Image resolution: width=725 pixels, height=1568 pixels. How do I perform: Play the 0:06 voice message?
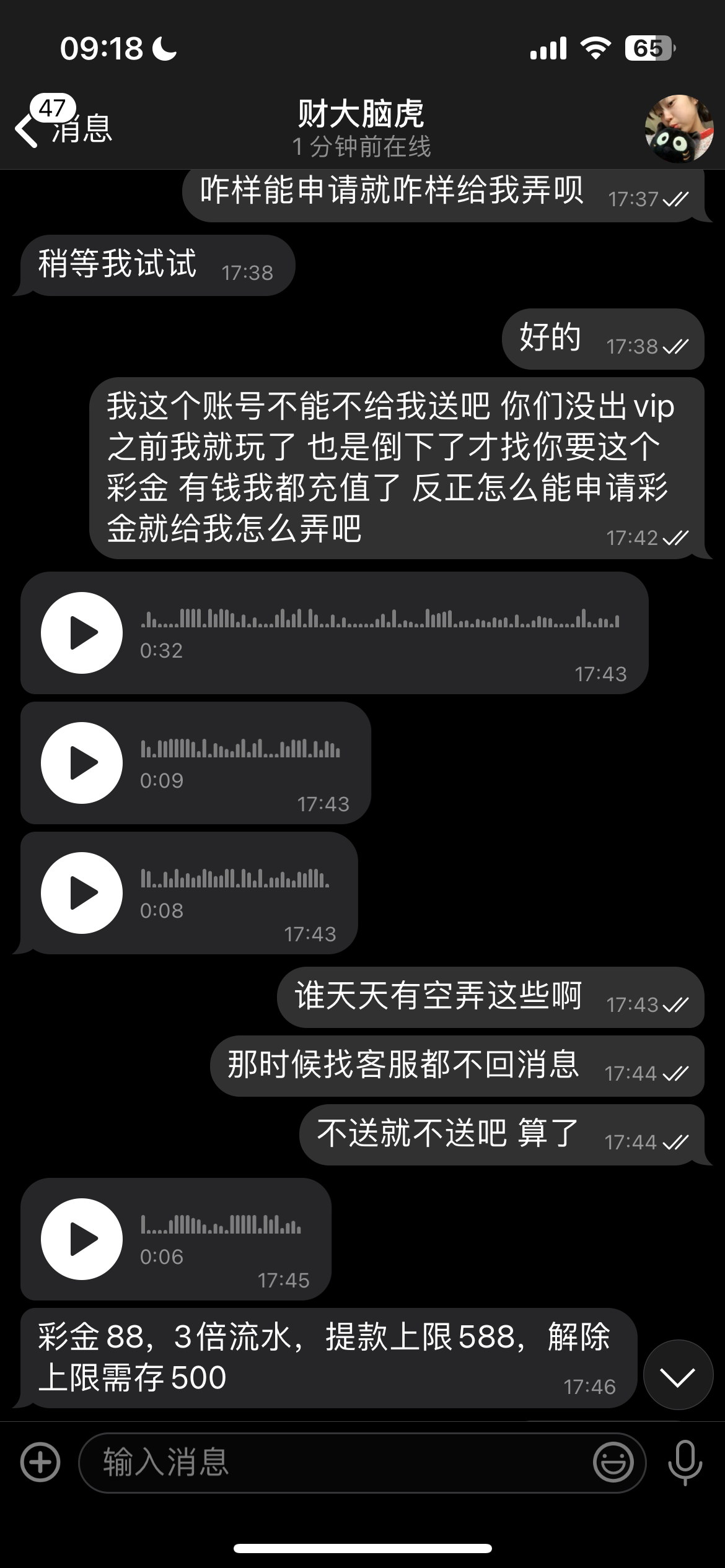82,1239
